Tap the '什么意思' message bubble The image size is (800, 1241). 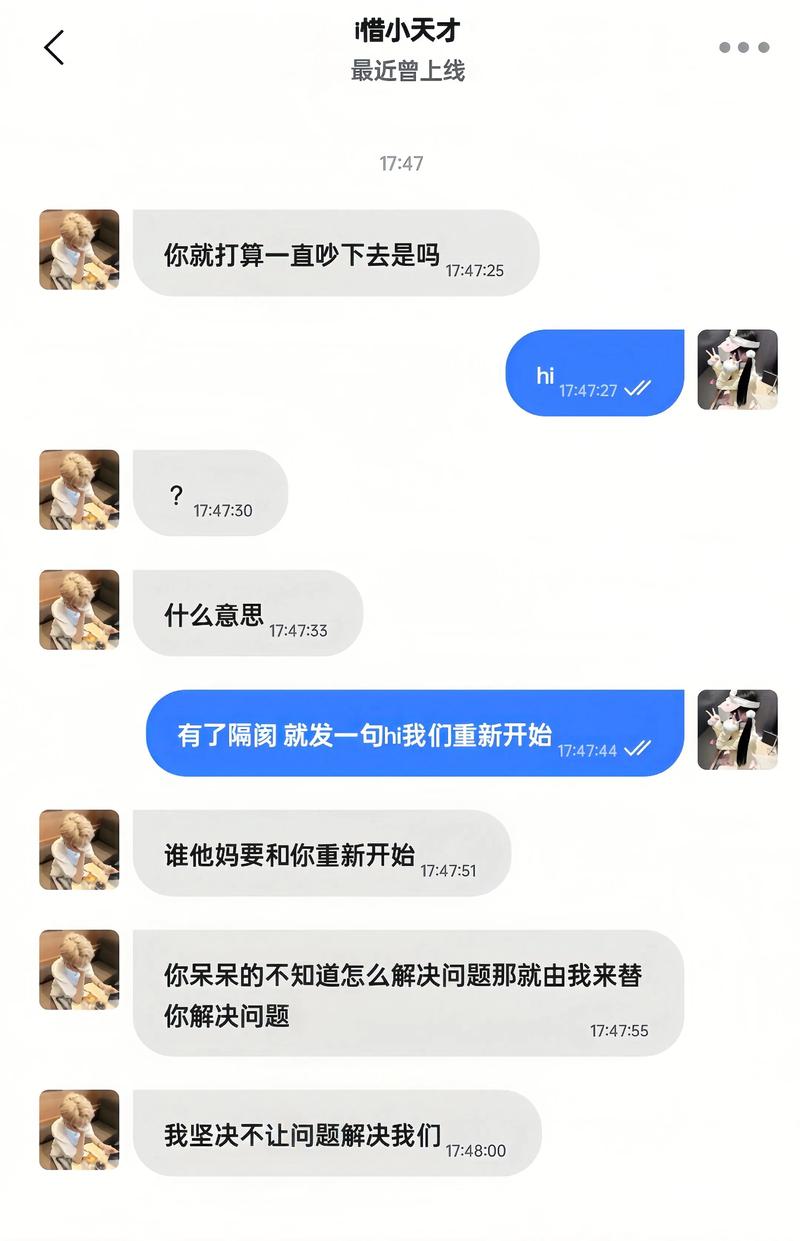[245, 613]
